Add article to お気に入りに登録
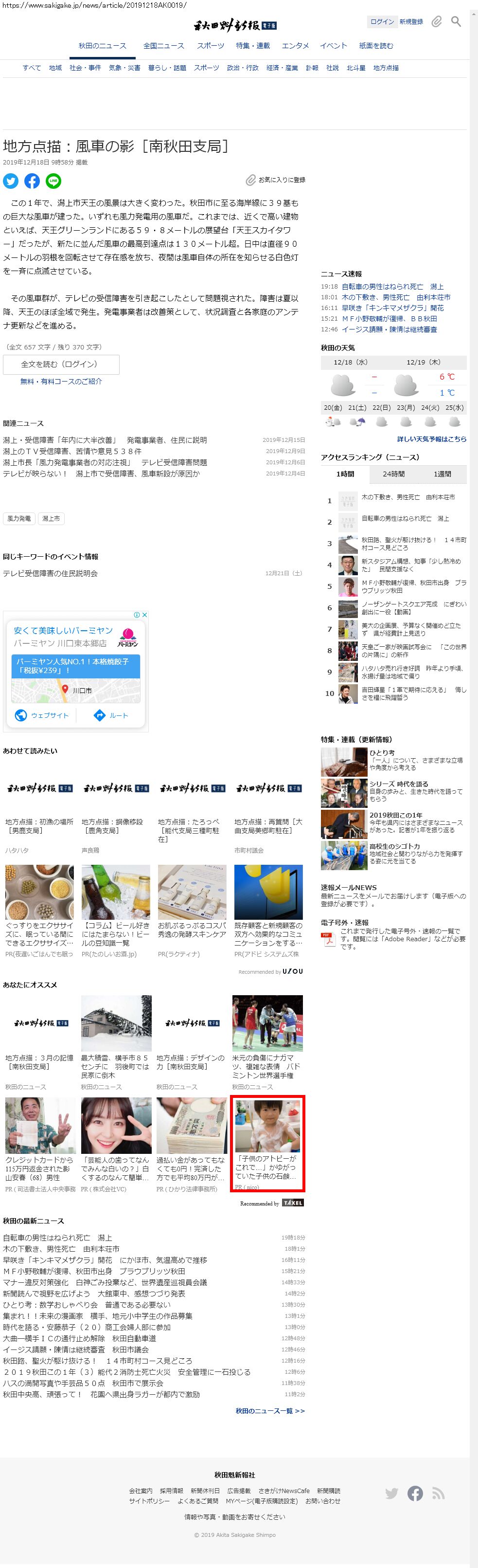 [x=276, y=180]
